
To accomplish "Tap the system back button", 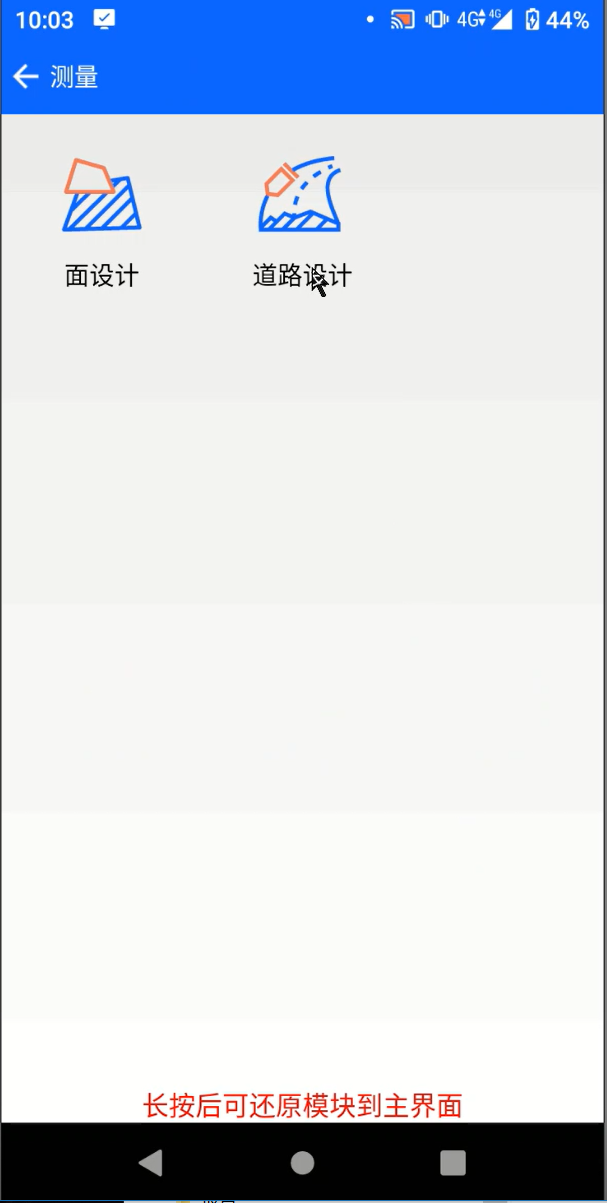I will [x=151, y=1162].
